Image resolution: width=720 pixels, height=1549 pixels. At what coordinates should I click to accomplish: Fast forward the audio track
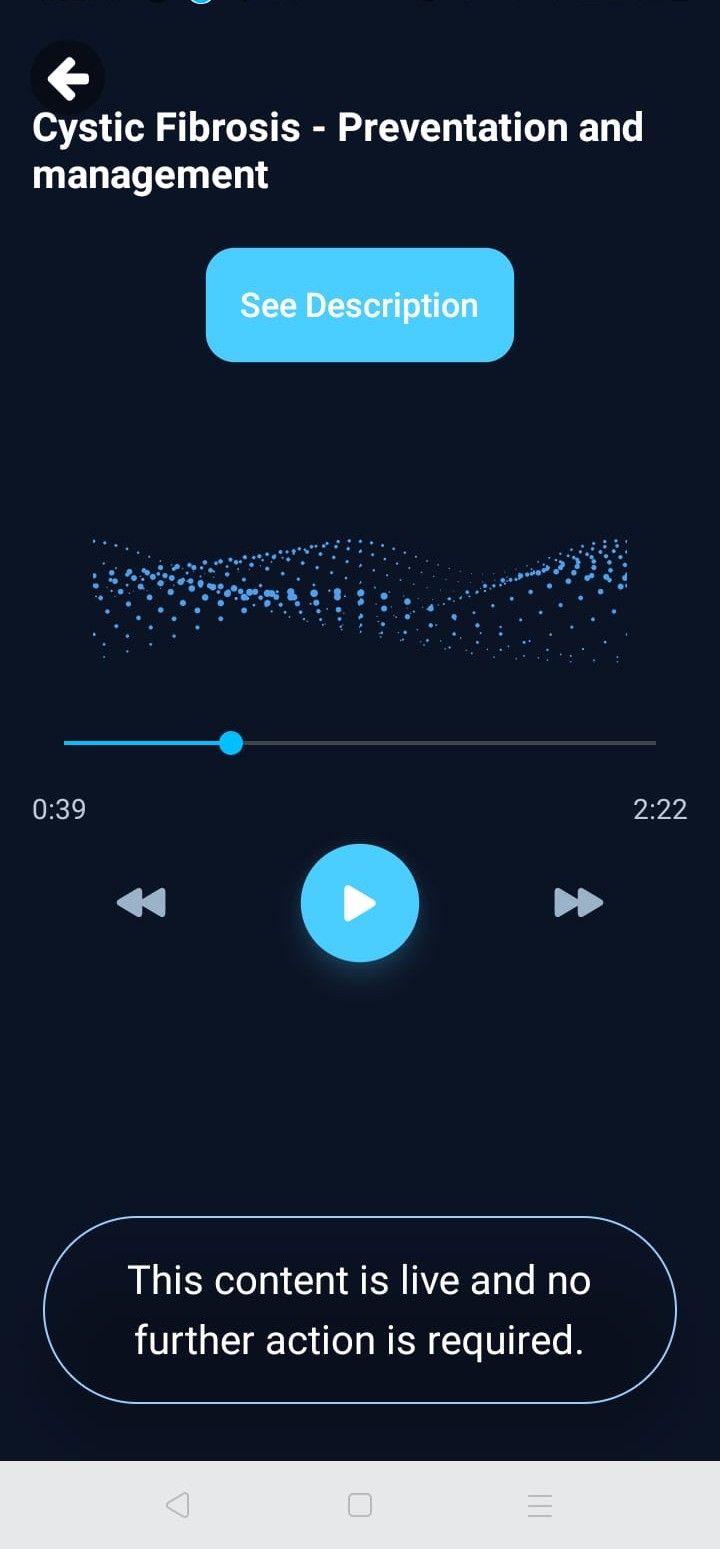coord(578,903)
